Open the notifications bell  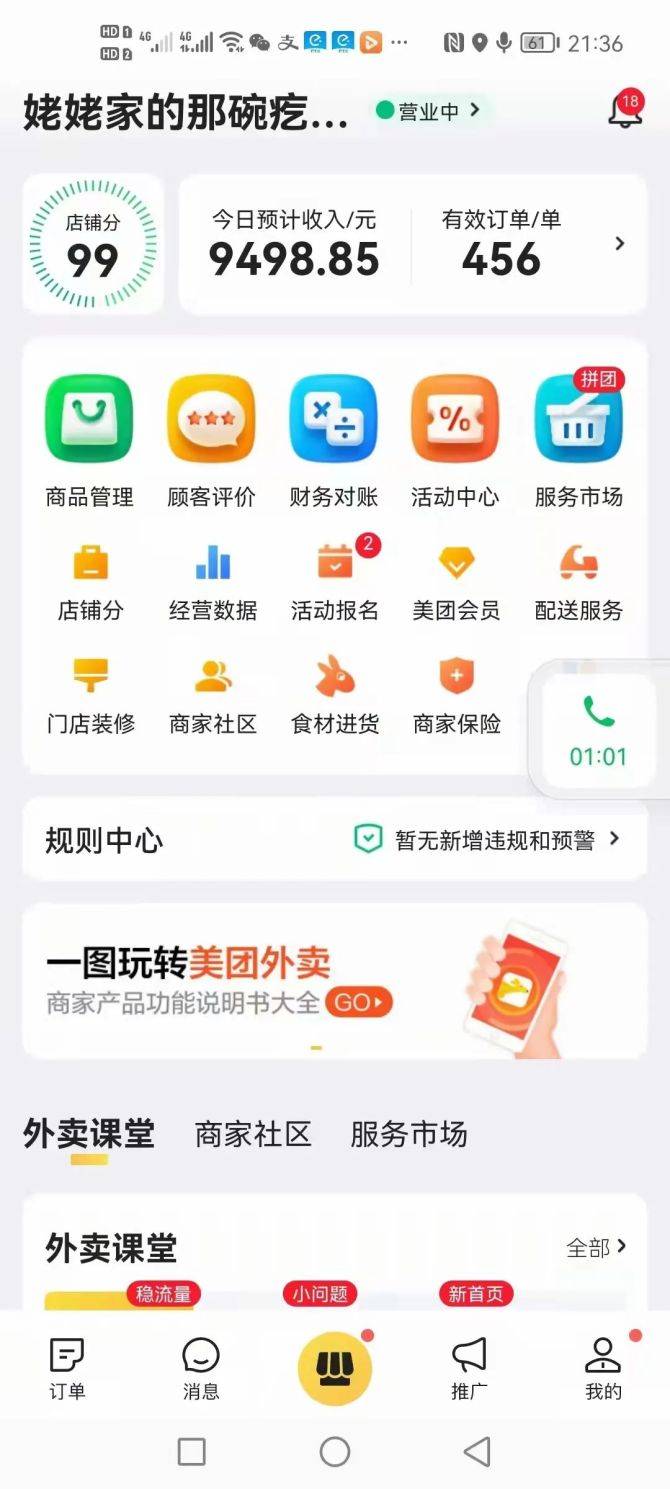pos(625,110)
